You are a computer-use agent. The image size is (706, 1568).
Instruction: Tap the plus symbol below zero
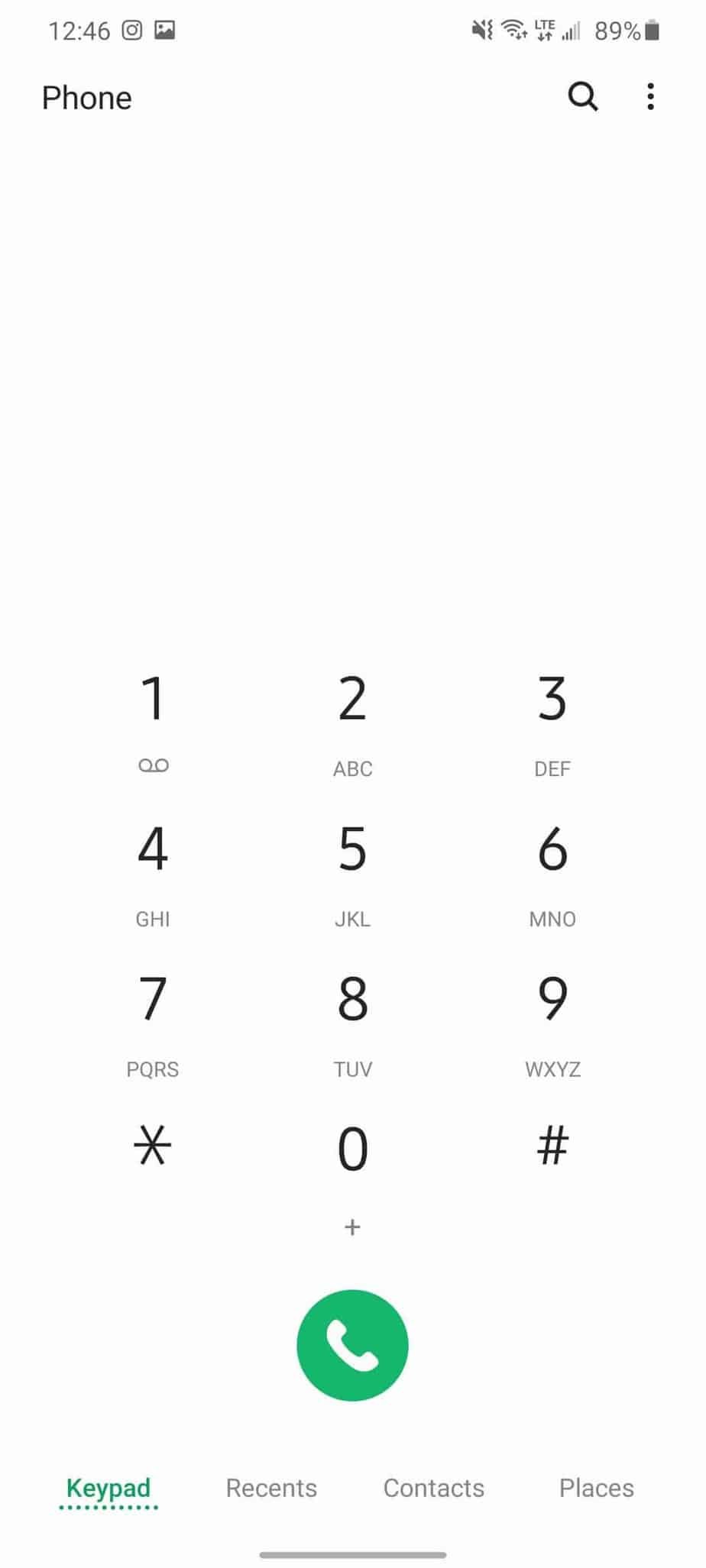click(x=352, y=1227)
